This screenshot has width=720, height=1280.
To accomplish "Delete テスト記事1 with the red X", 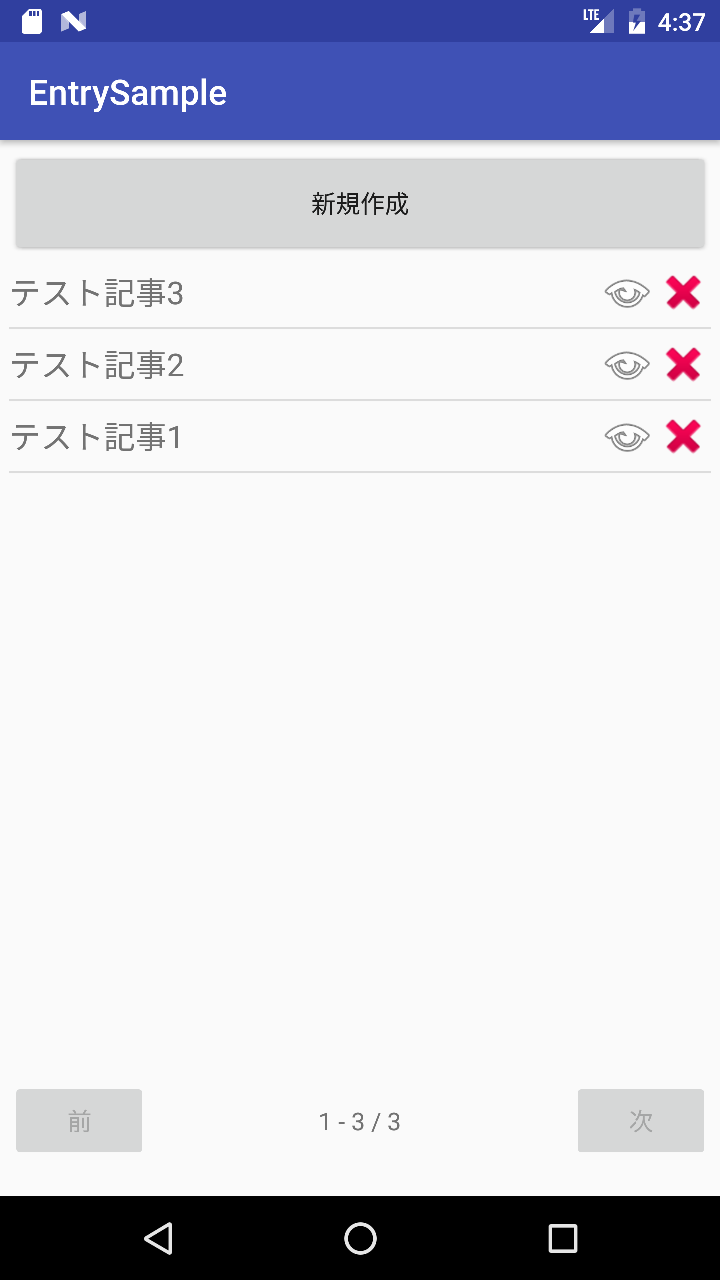I will [x=683, y=437].
